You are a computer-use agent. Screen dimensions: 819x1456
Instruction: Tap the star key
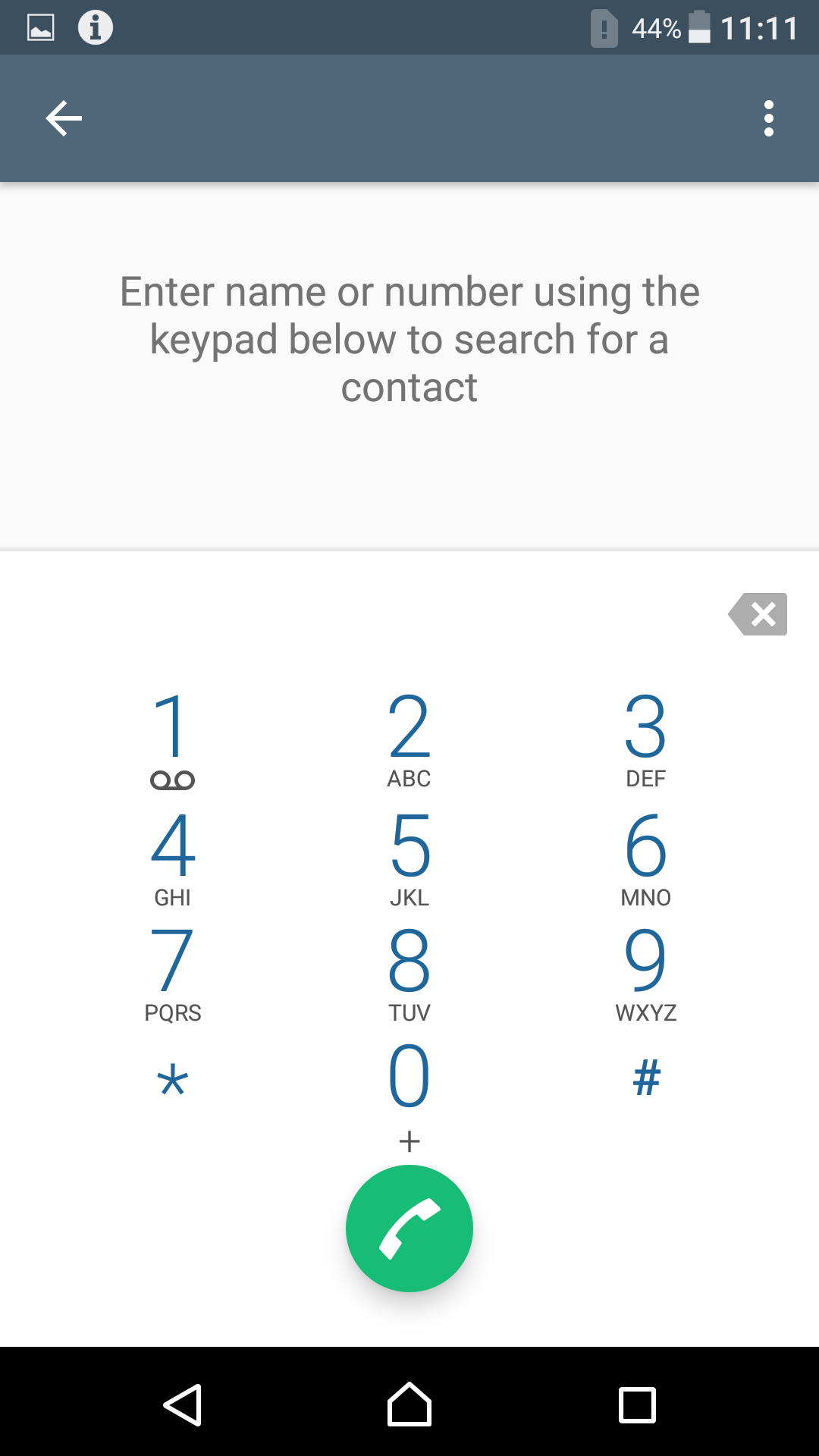point(173,1079)
